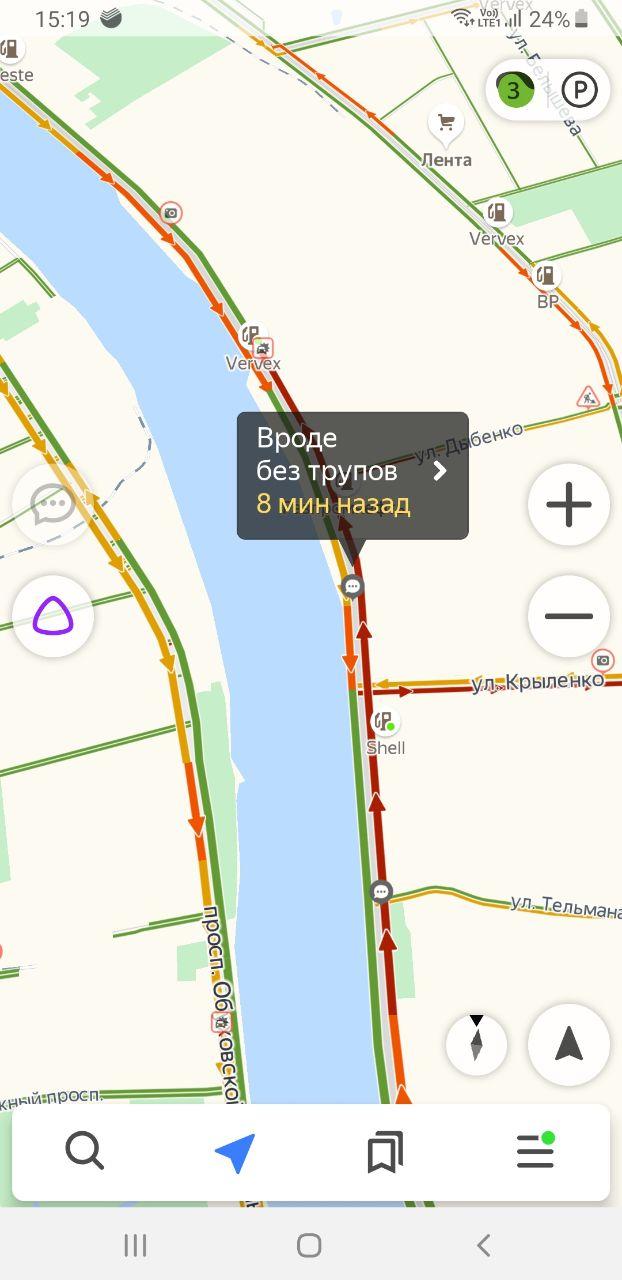Screen dimensions: 622x1280
Task: Open the comment marker near ул. Тельмана
Action: (x=381, y=891)
